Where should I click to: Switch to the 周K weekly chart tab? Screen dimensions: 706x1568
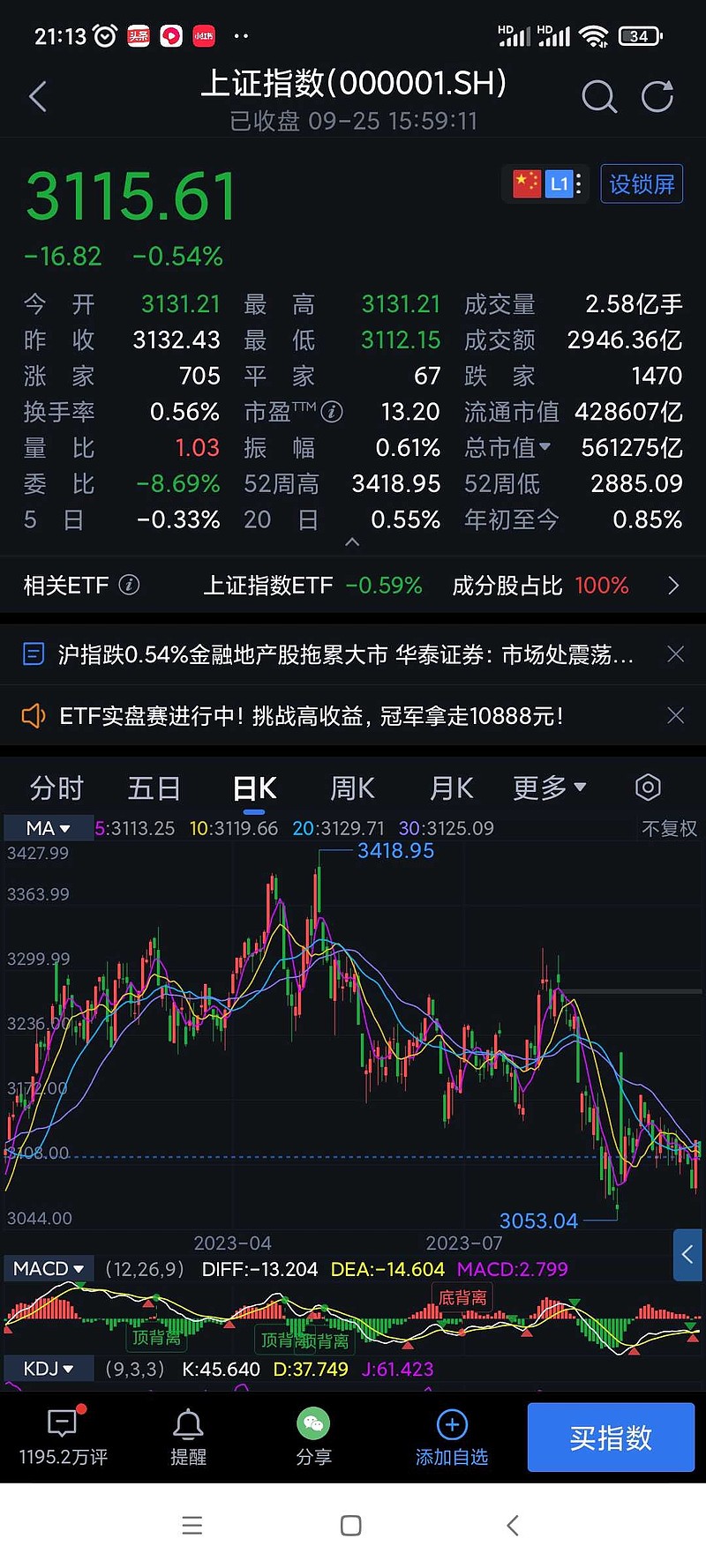pyautogui.click(x=351, y=788)
